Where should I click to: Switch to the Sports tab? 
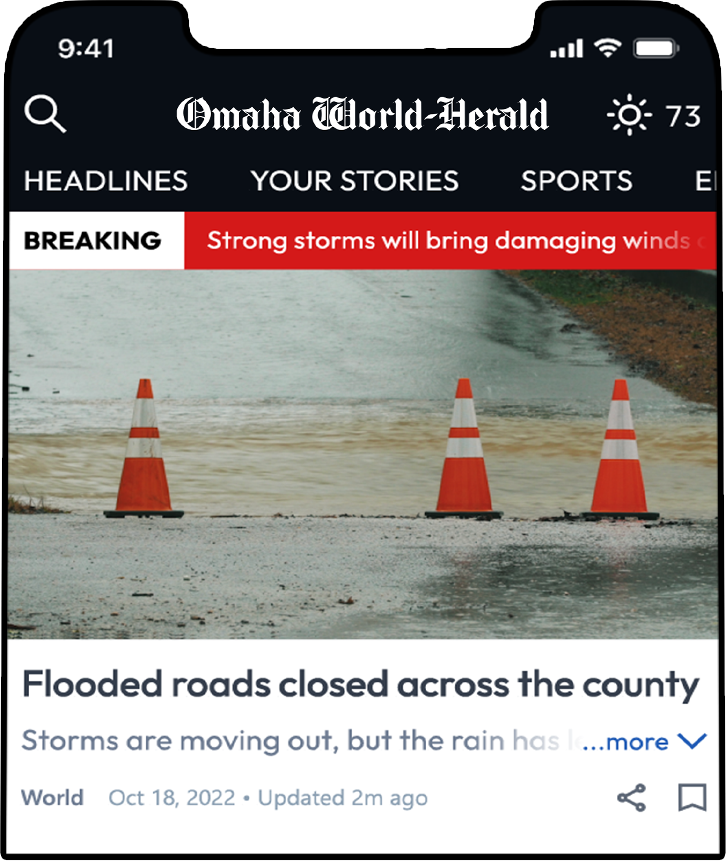click(576, 181)
